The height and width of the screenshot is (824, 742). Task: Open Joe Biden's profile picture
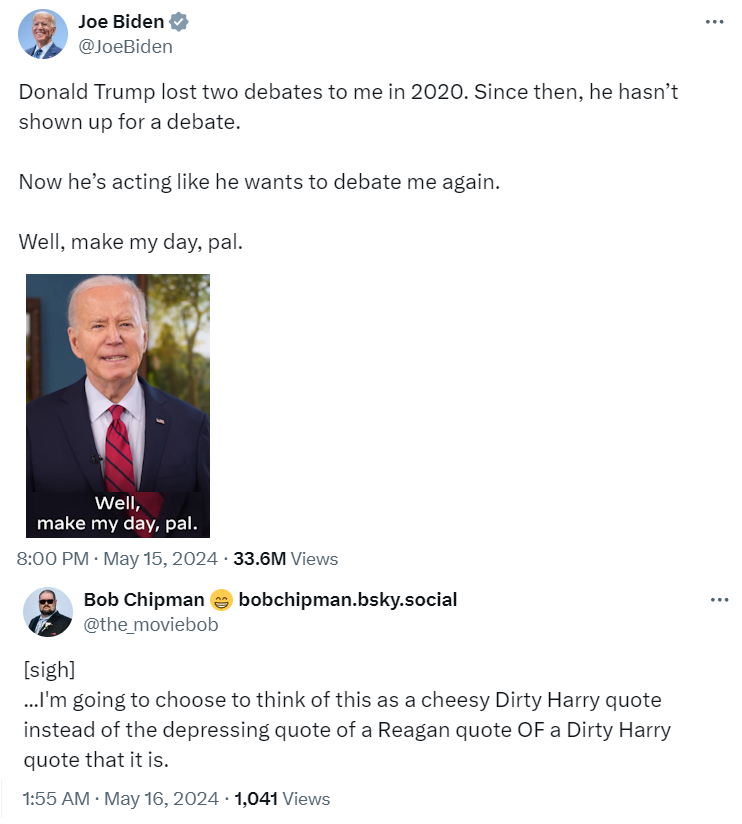pyautogui.click(x=43, y=34)
